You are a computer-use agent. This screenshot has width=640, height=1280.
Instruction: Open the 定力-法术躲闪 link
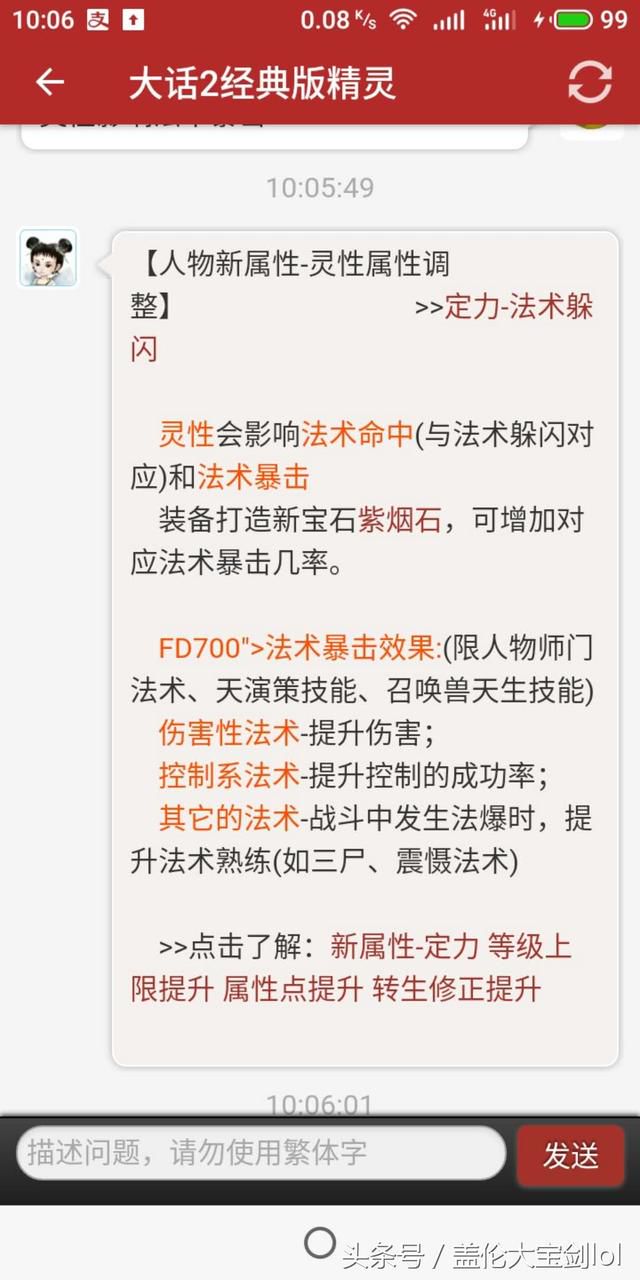[x=518, y=306]
